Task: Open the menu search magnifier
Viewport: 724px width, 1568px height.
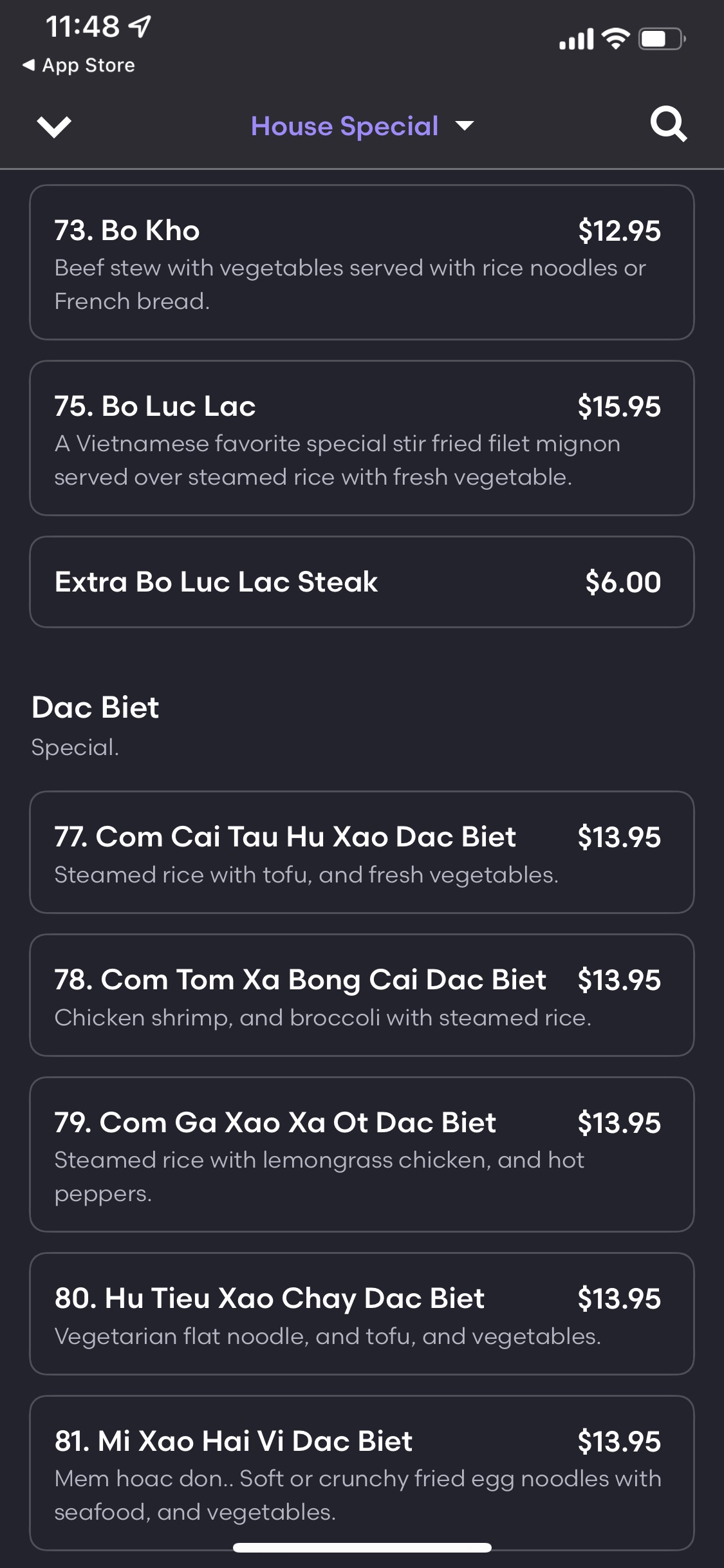Action: pyautogui.click(x=668, y=124)
